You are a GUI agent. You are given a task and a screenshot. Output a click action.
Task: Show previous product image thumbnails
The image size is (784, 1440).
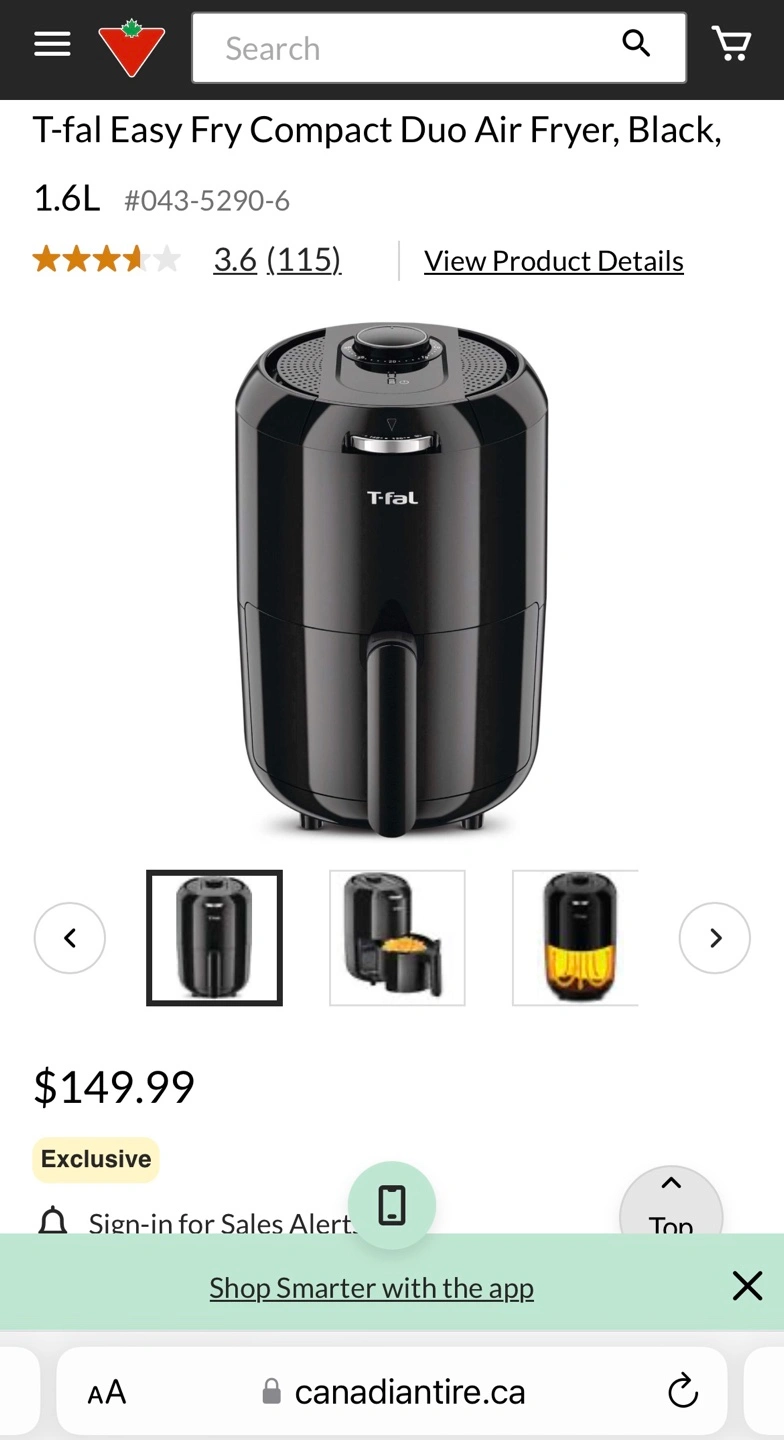[70, 938]
